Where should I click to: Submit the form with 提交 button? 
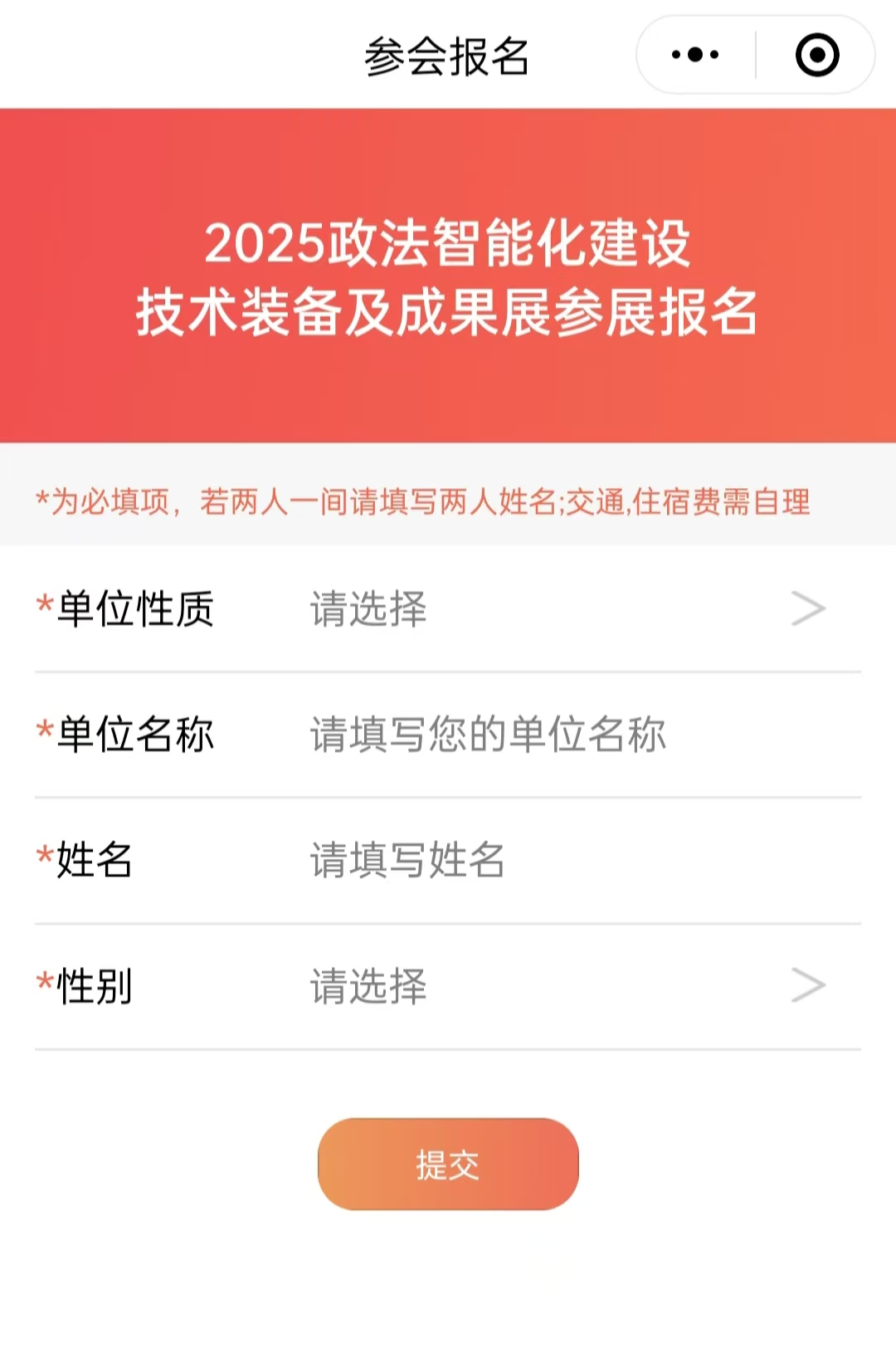448,1164
